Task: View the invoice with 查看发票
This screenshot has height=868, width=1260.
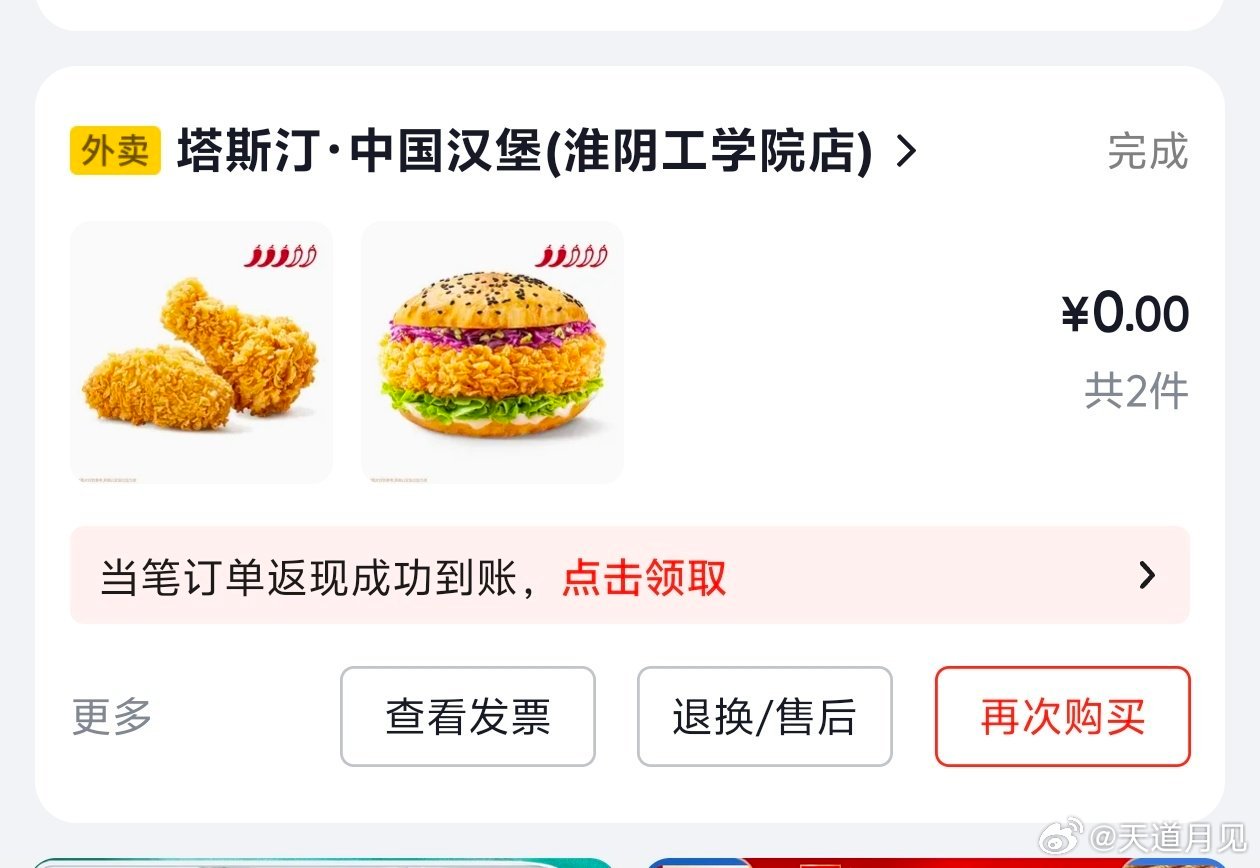Action: point(467,717)
